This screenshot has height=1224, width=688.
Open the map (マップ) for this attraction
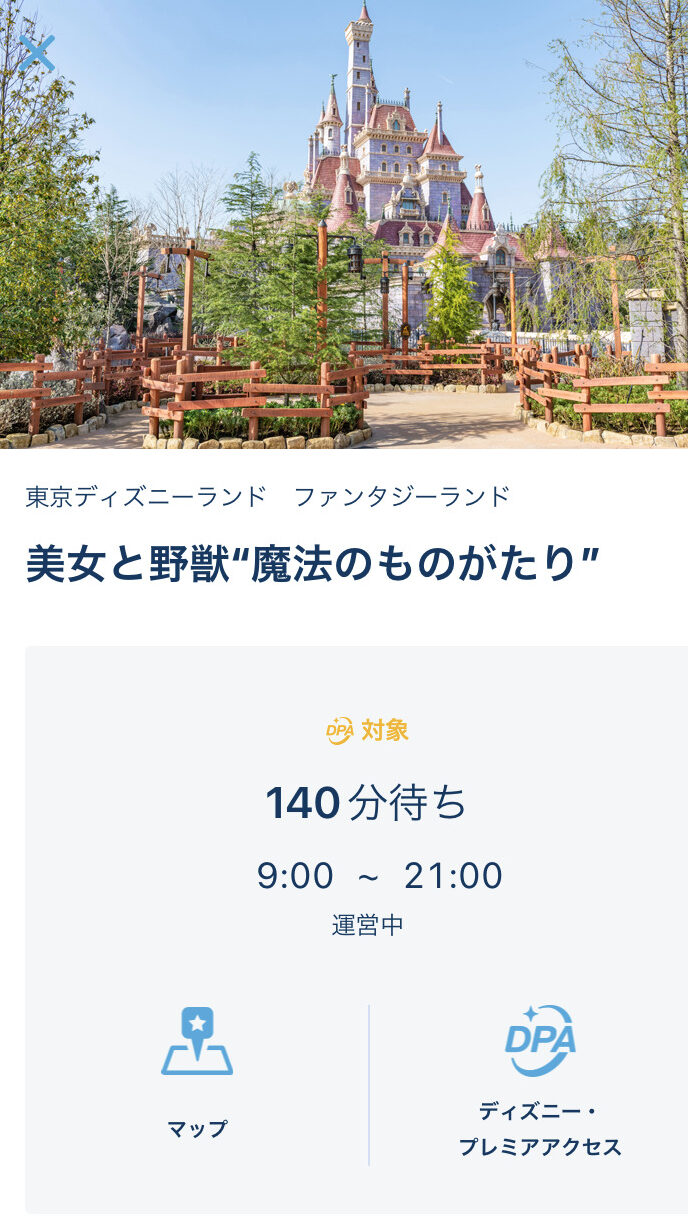(197, 1070)
